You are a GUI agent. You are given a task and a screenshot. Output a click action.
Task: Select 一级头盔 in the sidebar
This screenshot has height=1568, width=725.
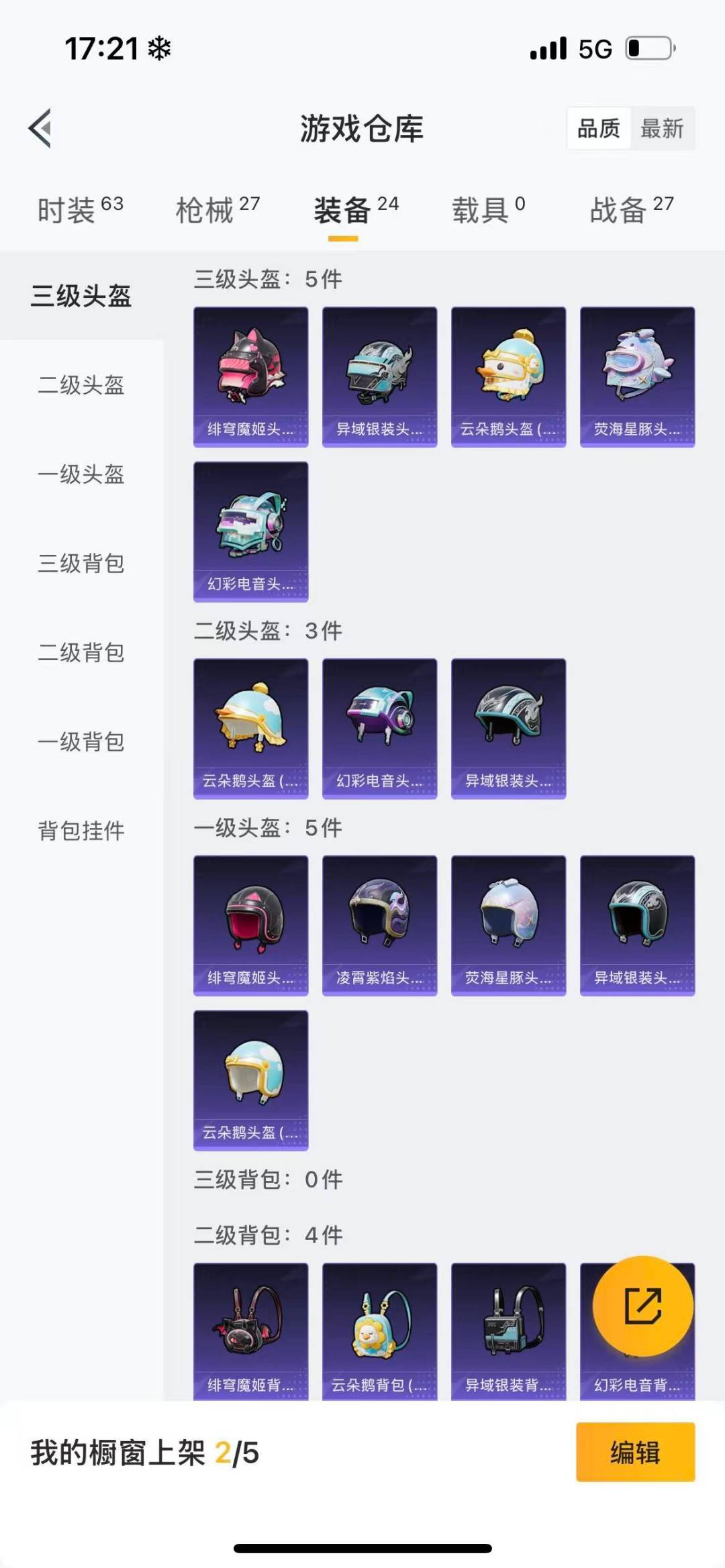pyautogui.click(x=81, y=474)
